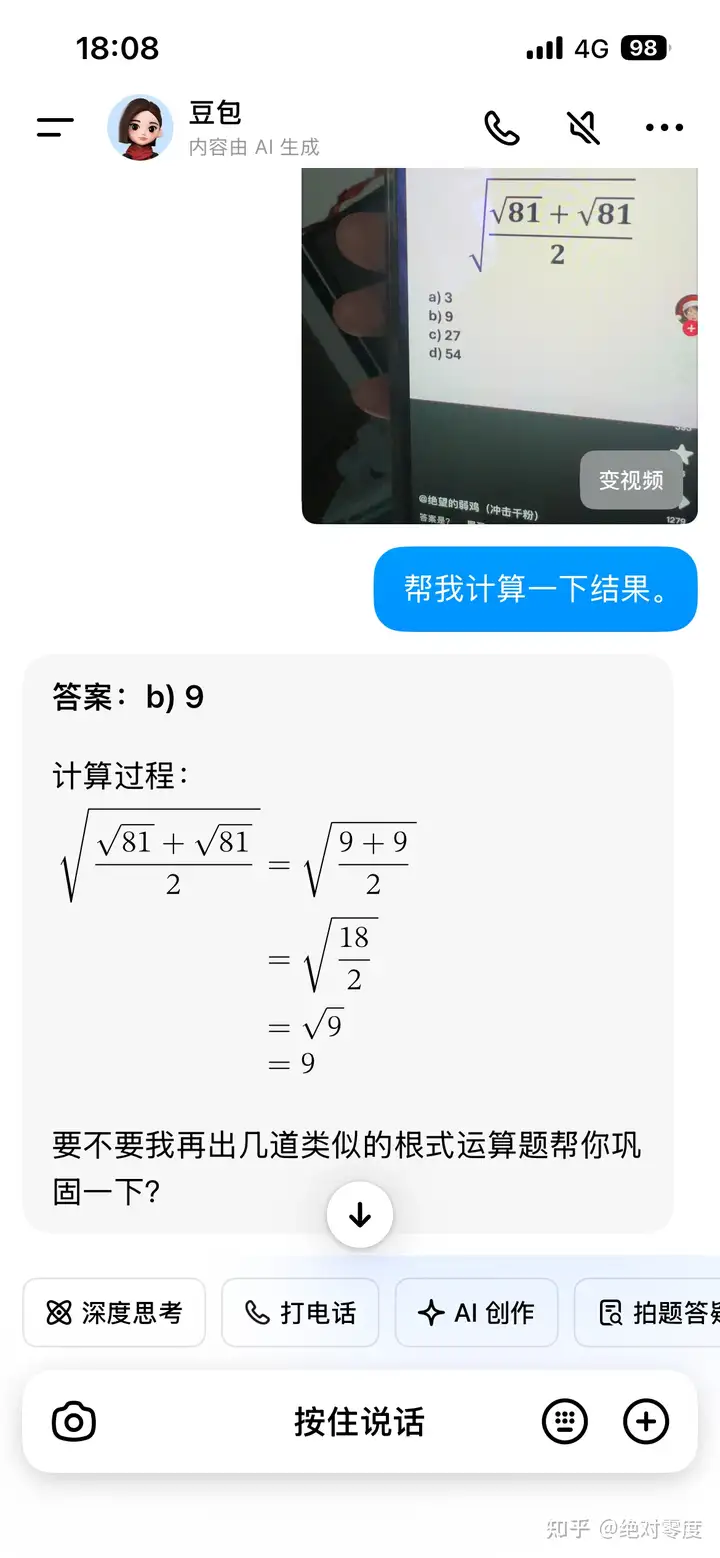
Task: Open the 拍题答疑 chip
Action: 648,1312
